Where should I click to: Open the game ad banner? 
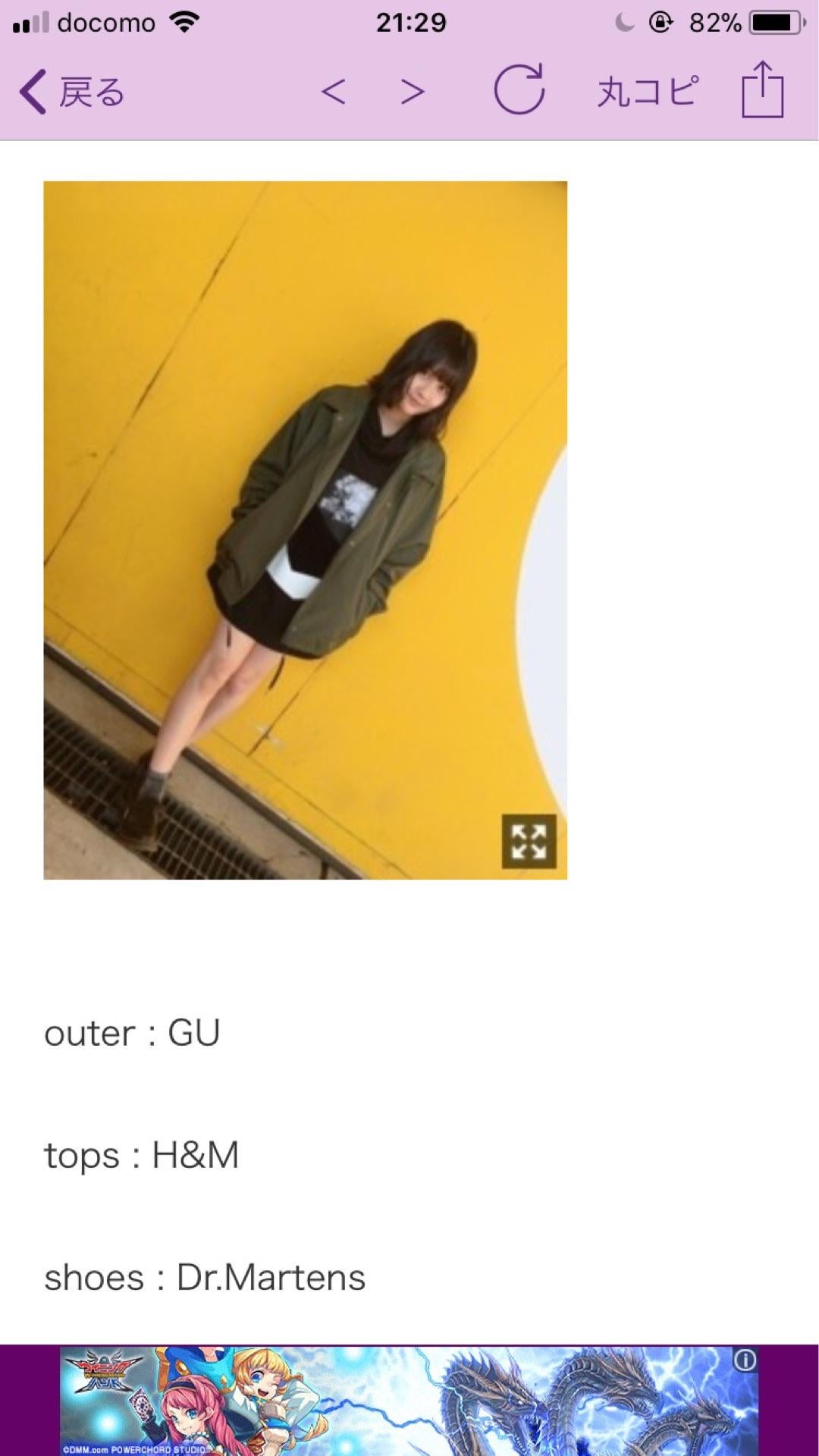click(x=409, y=1401)
